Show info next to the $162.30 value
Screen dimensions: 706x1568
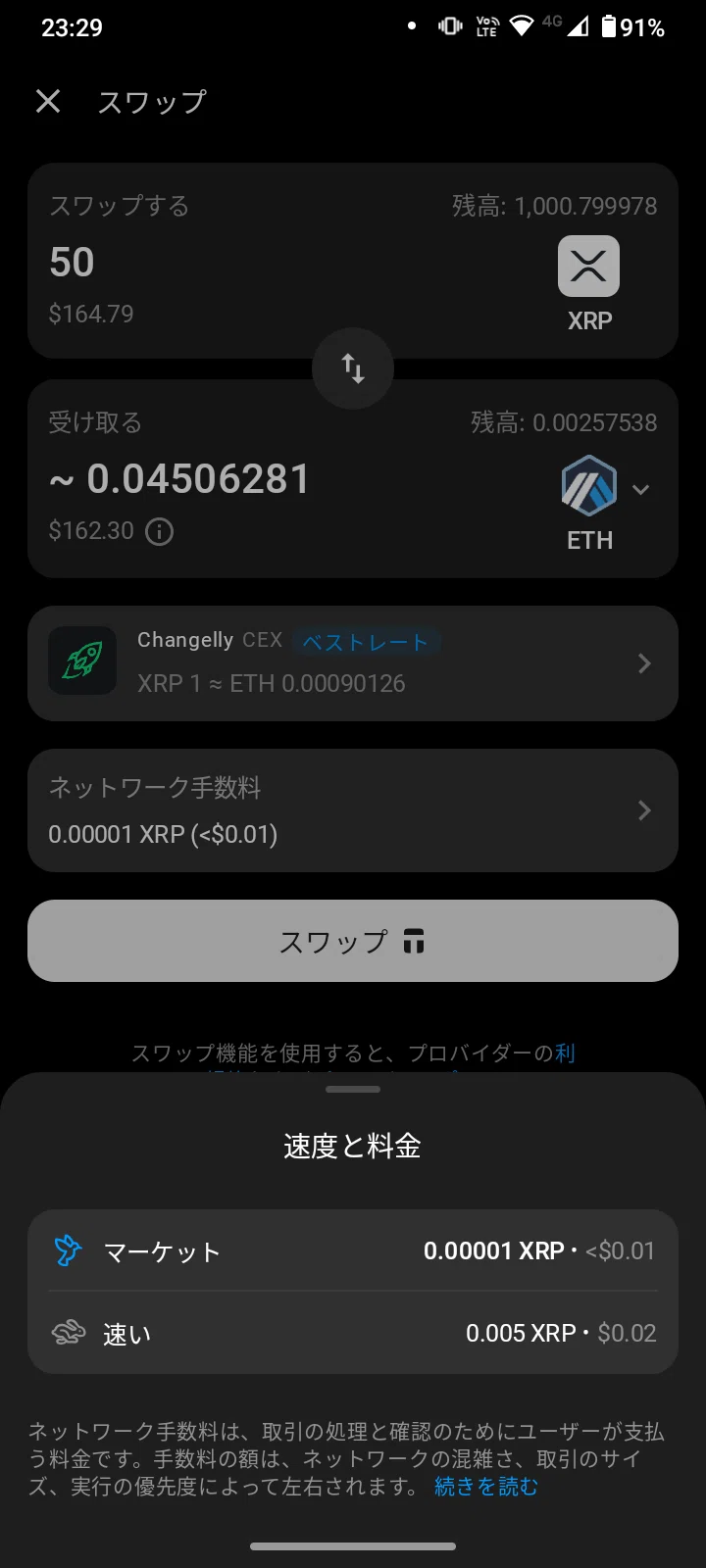click(159, 531)
